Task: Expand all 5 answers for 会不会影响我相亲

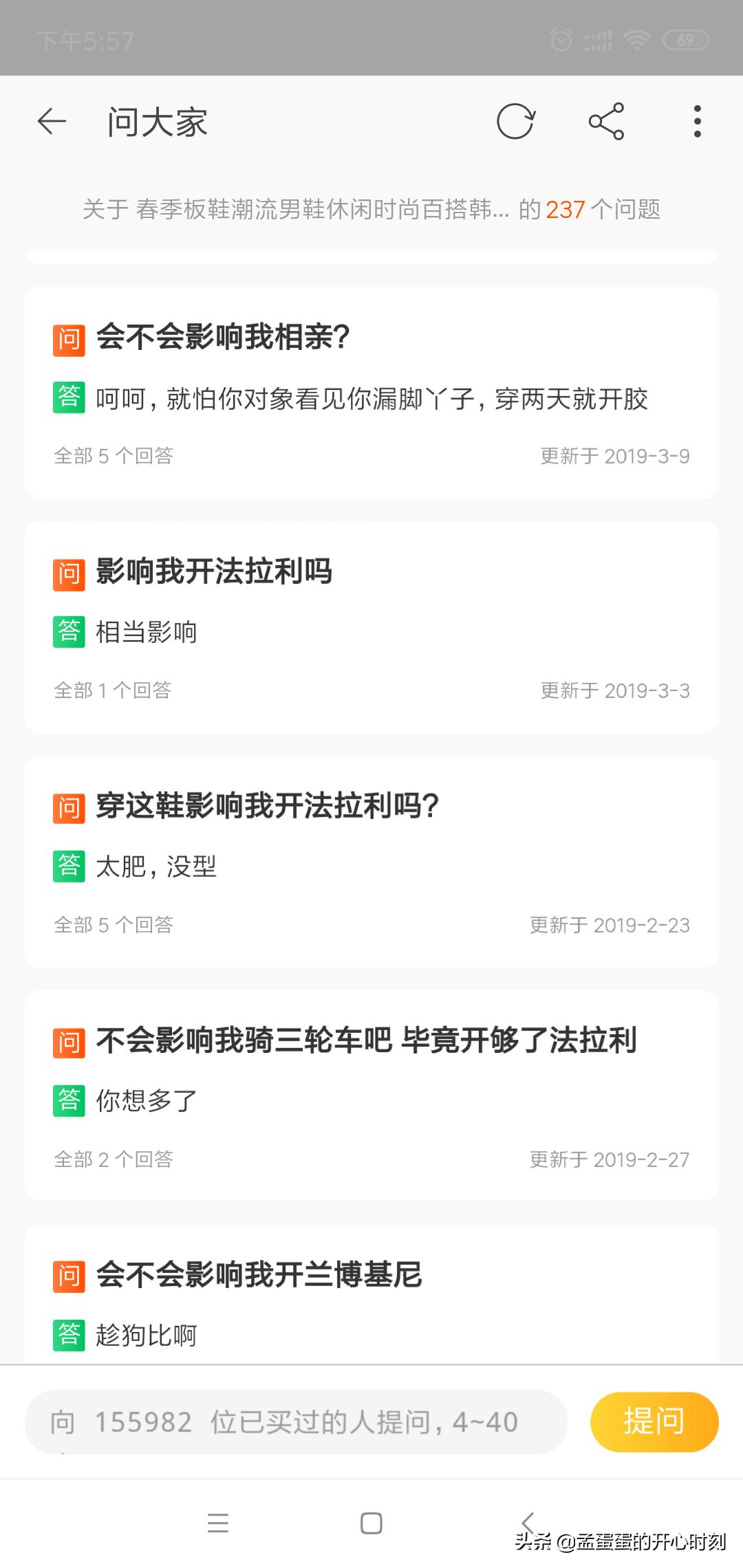Action: (114, 455)
